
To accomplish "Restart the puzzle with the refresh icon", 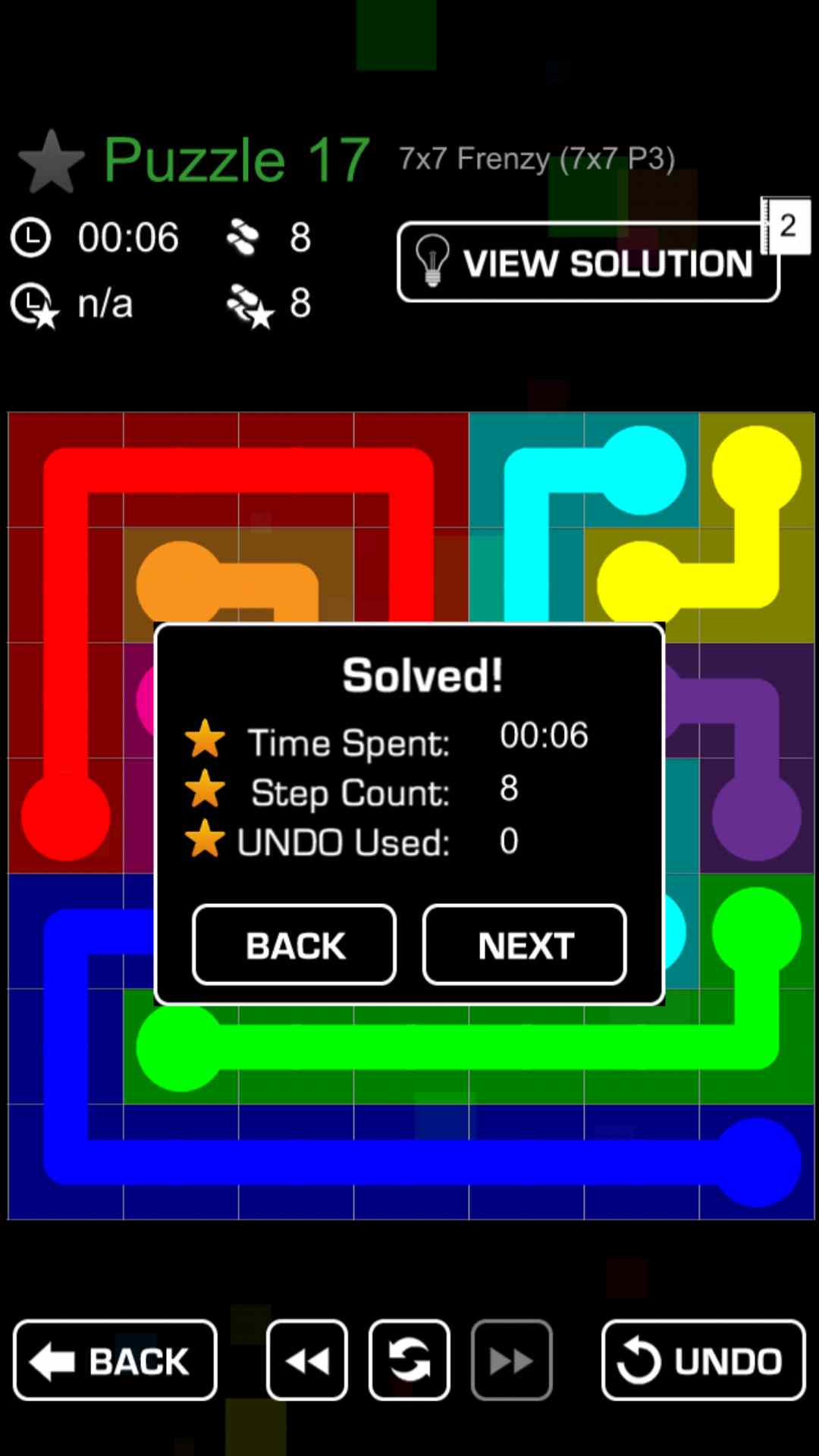I will [409, 1360].
